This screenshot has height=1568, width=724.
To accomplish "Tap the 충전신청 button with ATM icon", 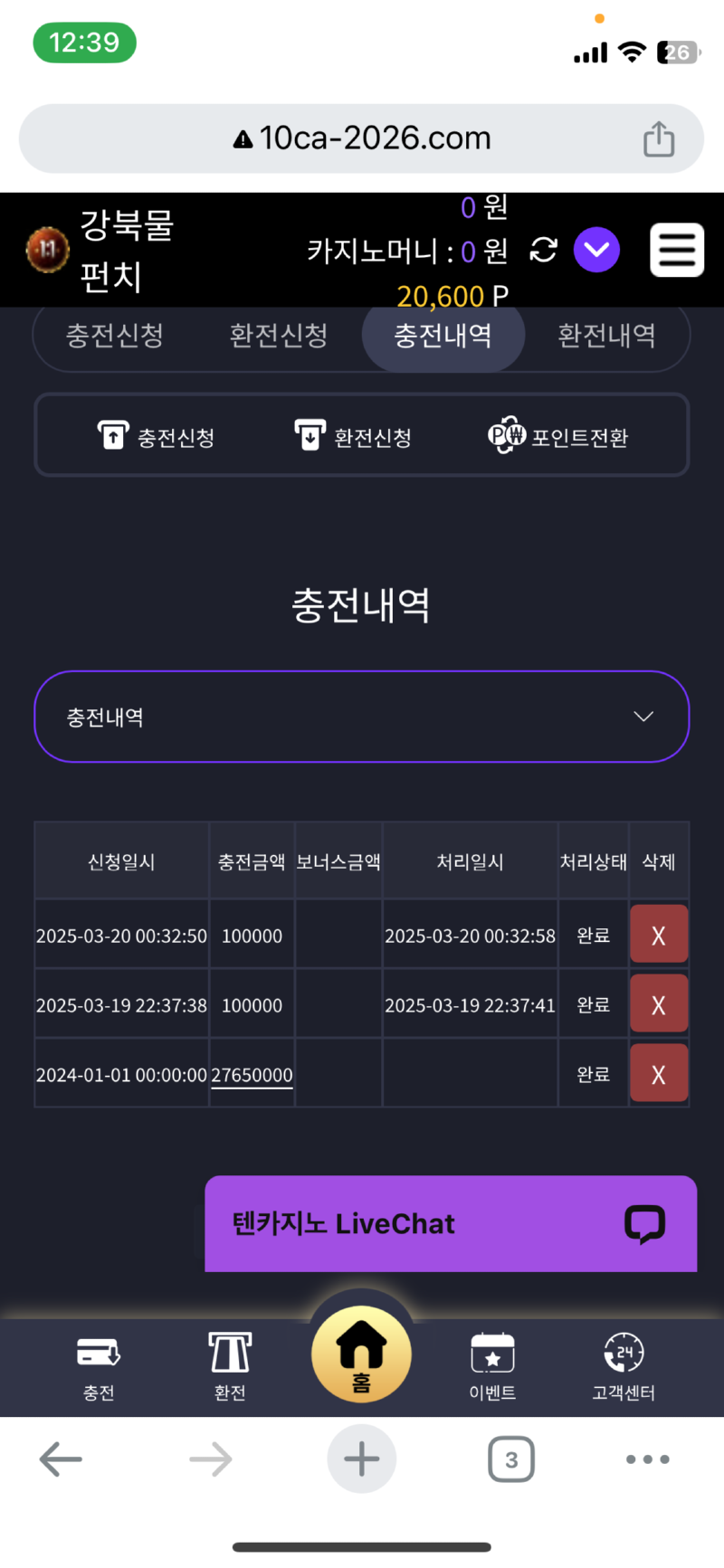I will tap(156, 436).
